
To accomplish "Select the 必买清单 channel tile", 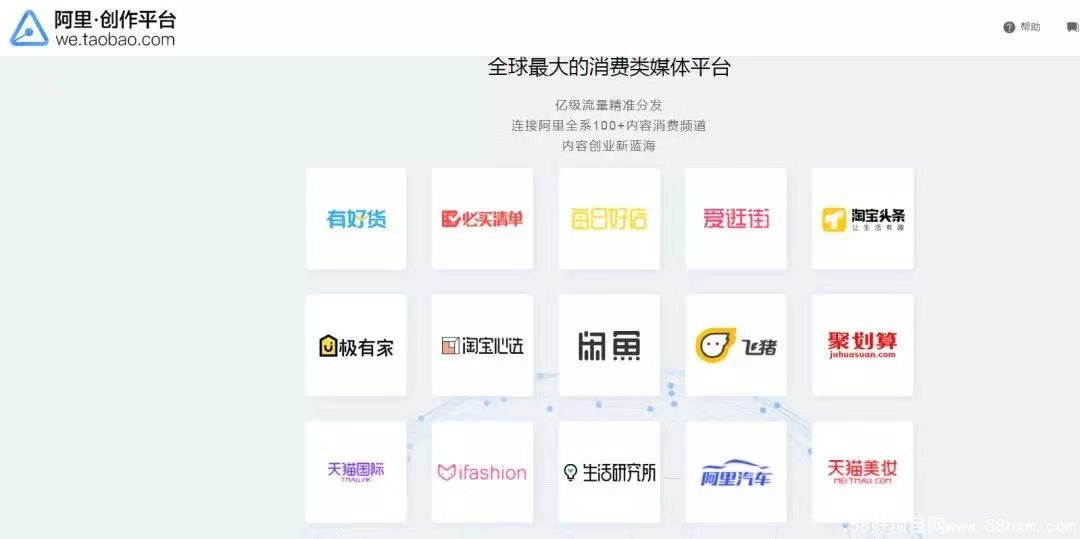I will (x=482, y=218).
